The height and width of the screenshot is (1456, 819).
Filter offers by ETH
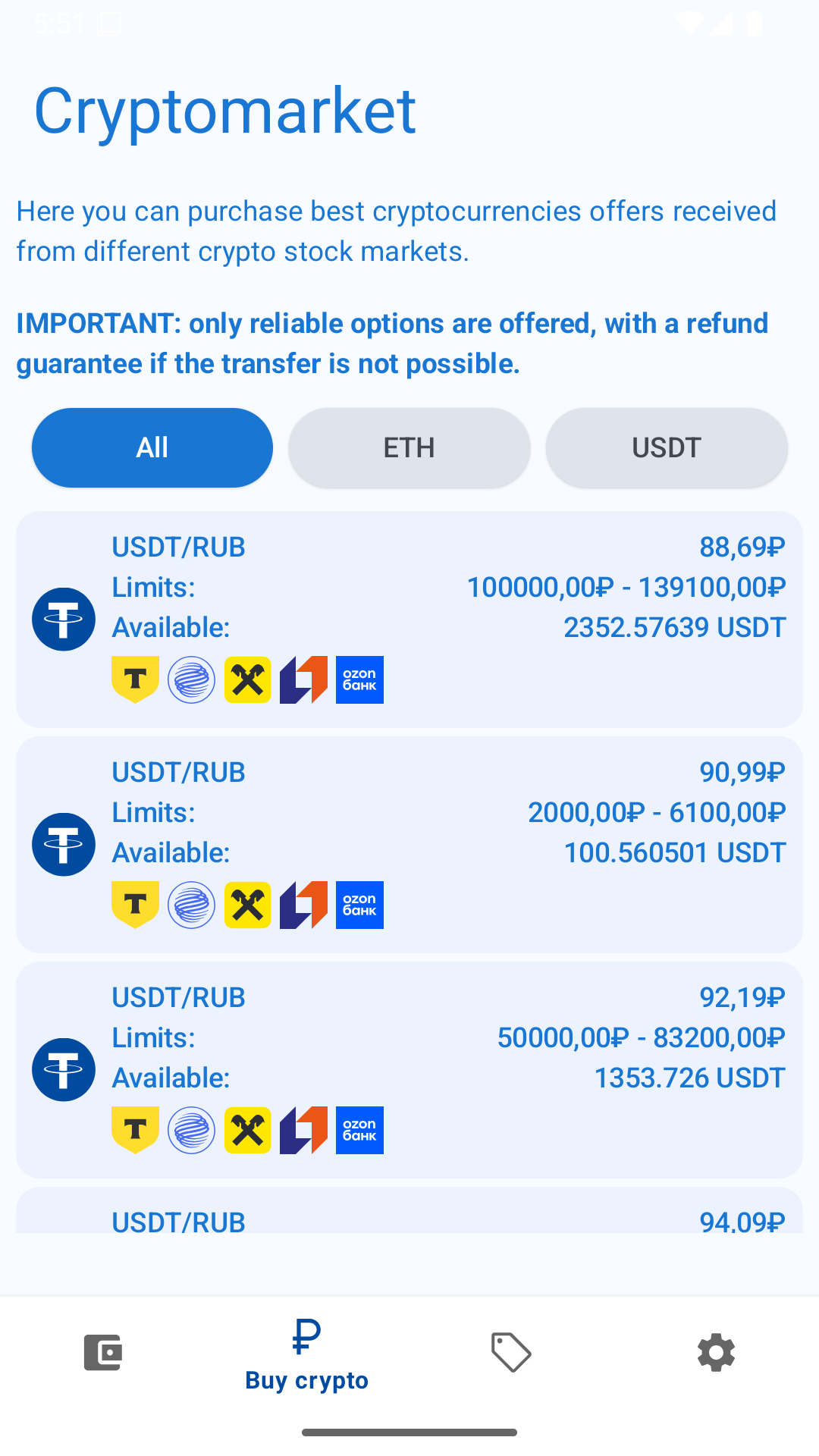click(409, 447)
